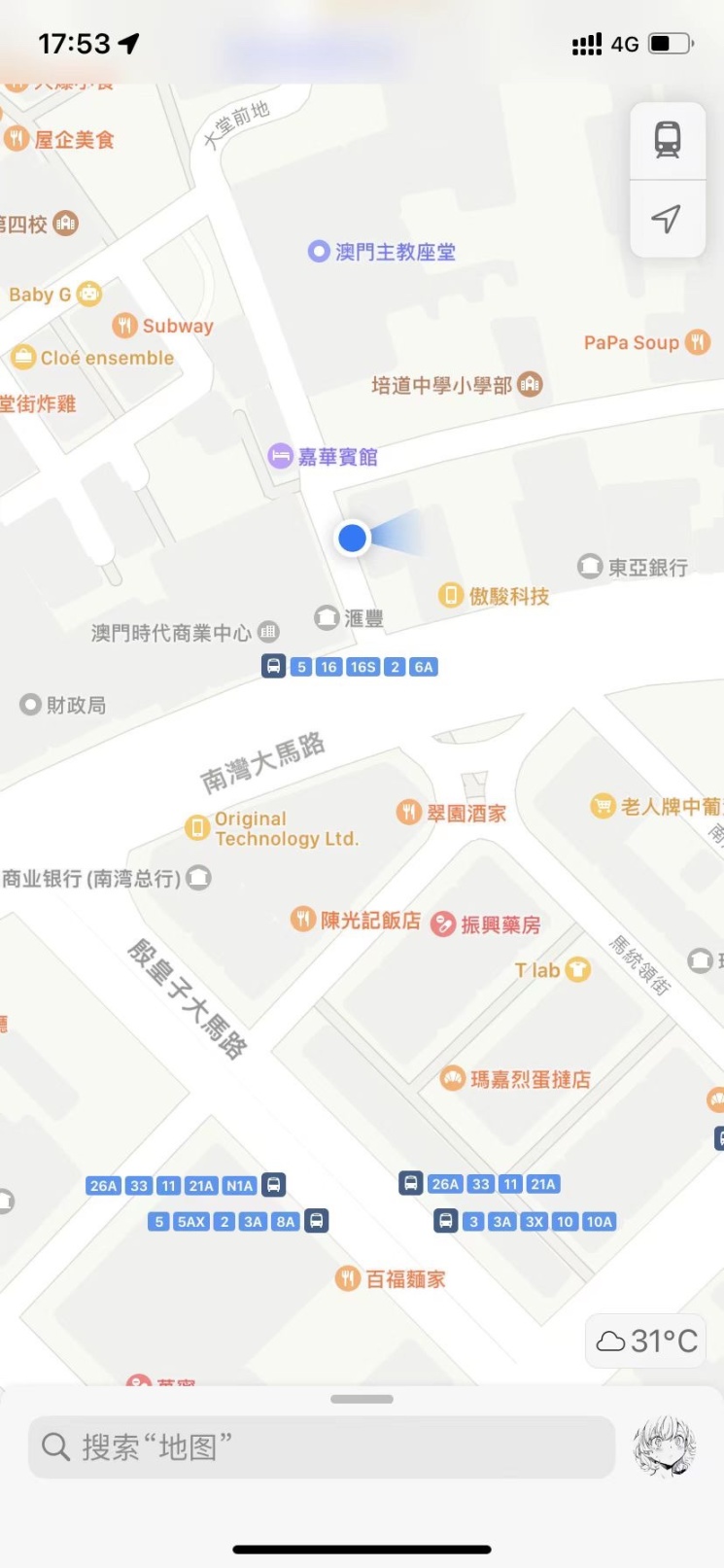Image resolution: width=724 pixels, height=1568 pixels.
Task: Tap the location tracking arrow button
Action: point(667,219)
